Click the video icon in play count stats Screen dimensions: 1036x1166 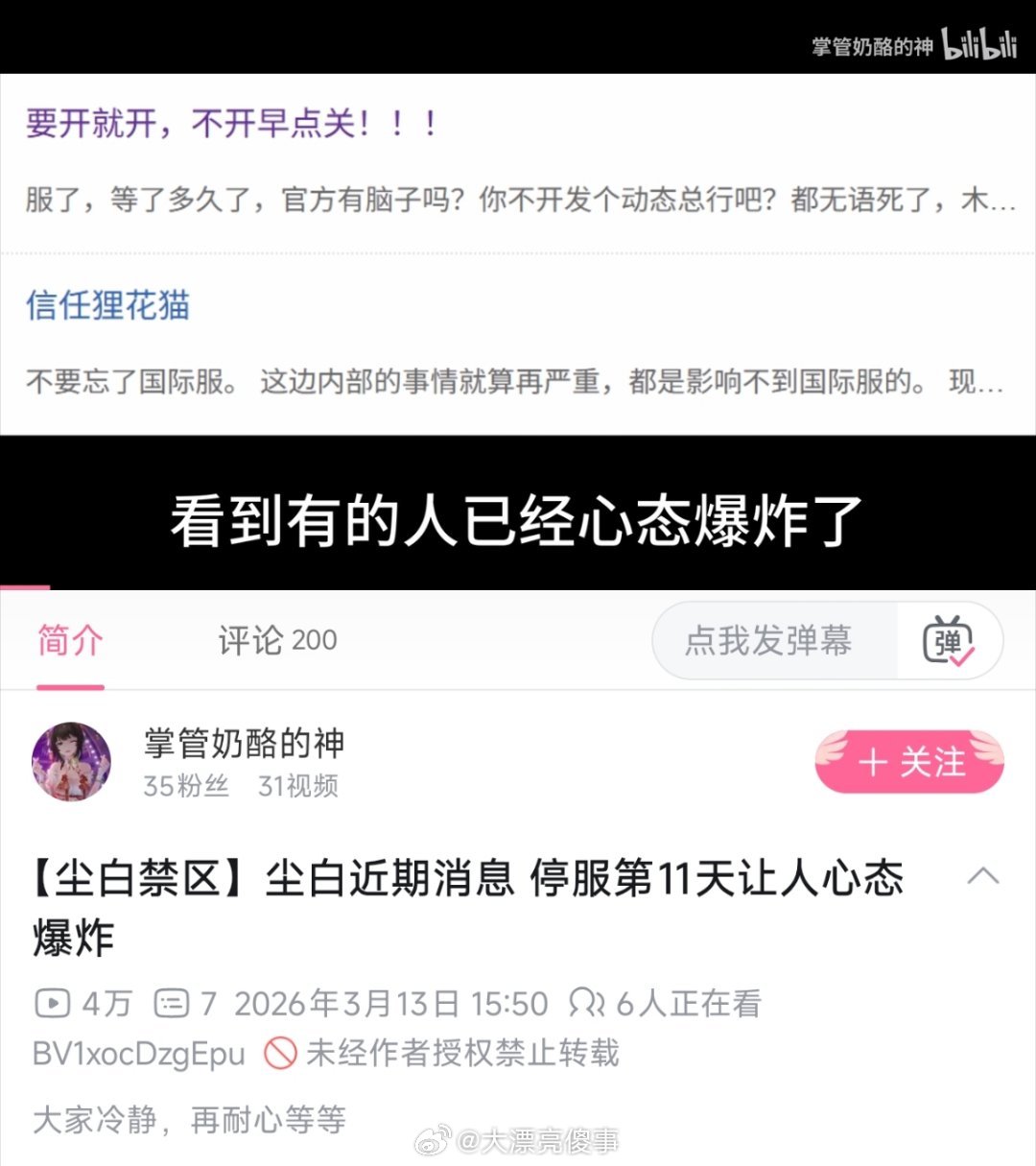[53, 1004]
